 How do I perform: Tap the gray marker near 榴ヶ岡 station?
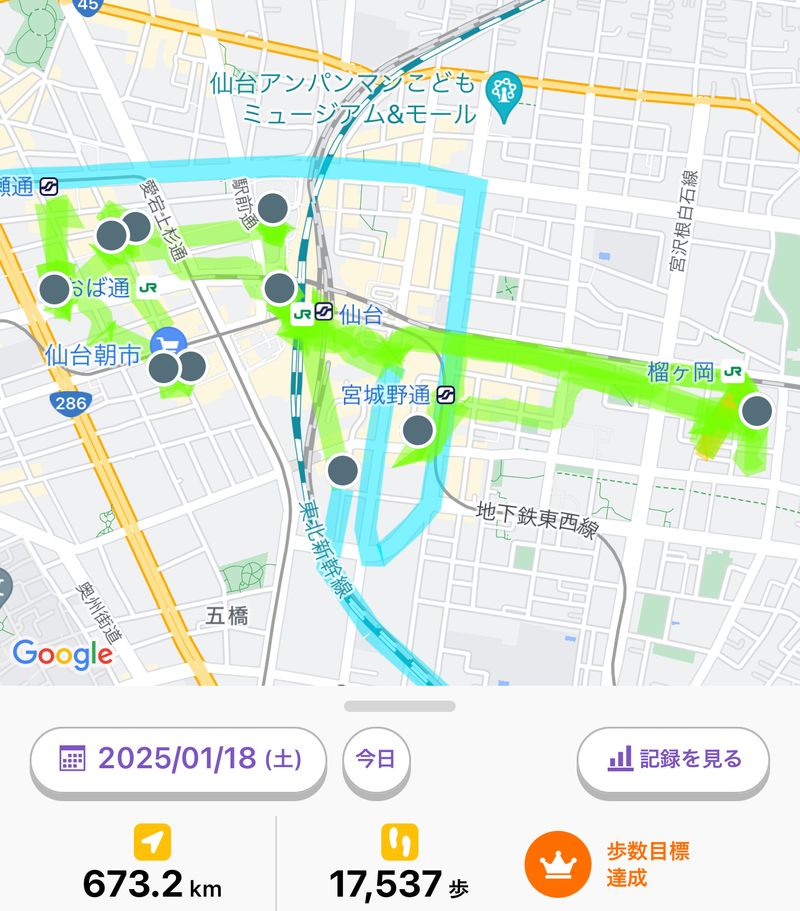[x=757, y=411]
